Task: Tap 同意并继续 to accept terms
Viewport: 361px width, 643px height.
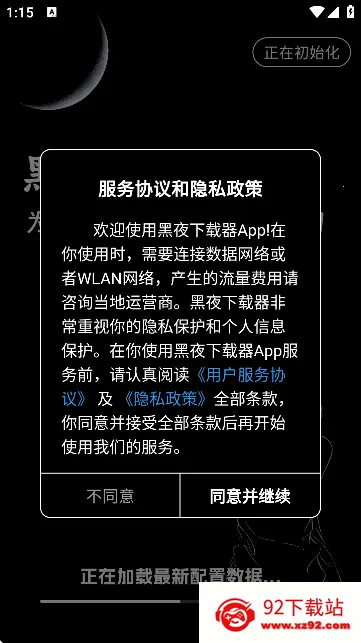Action: tap(250, 495)
